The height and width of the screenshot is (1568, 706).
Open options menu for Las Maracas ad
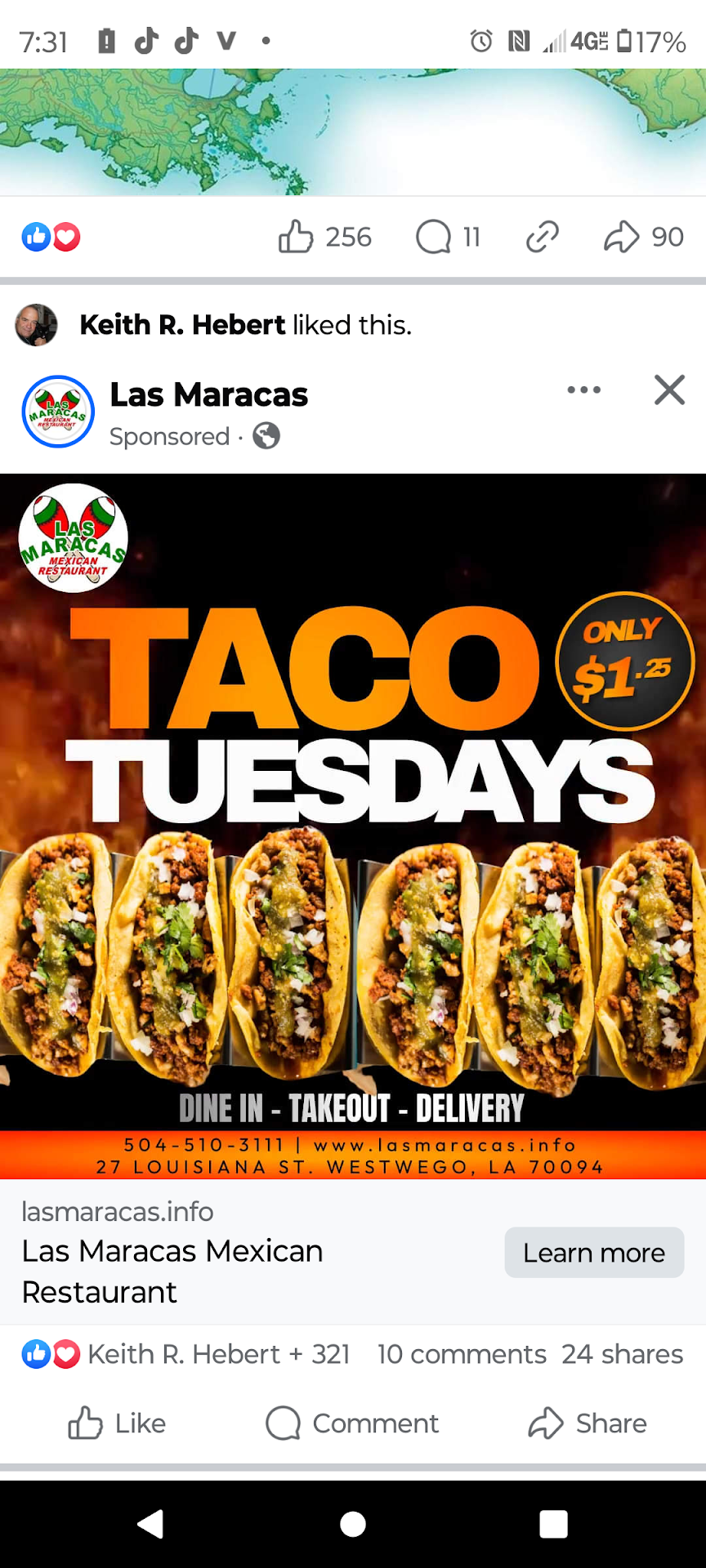tap(583, 390)
